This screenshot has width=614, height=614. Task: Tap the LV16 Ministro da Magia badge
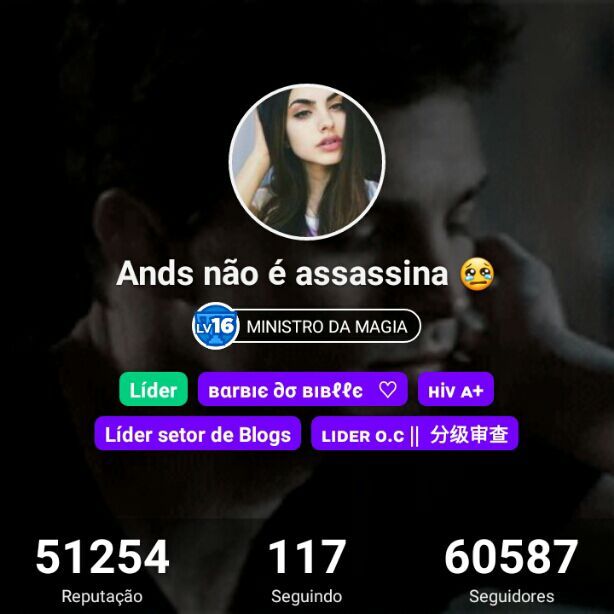[306, 327]
